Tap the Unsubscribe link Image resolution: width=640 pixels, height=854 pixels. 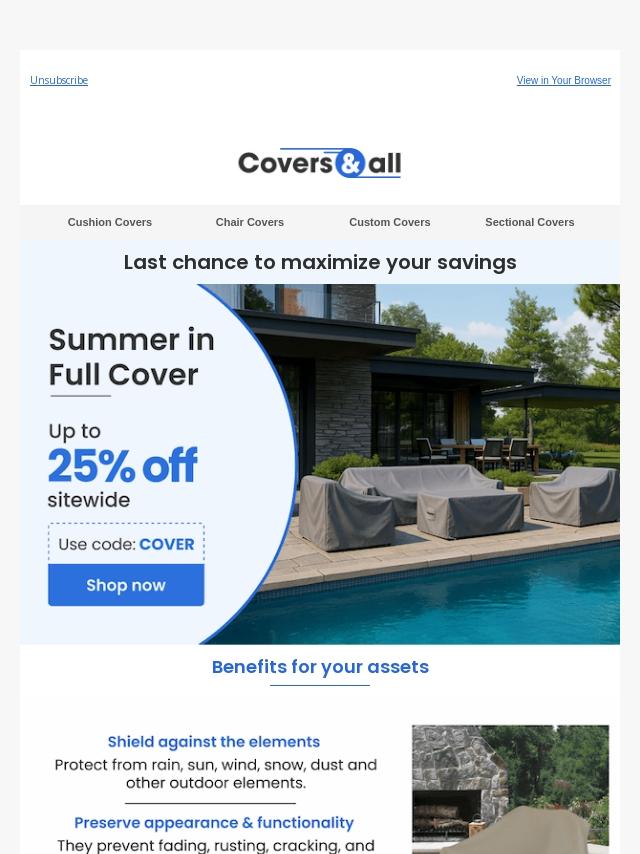(x=59, y=80)
